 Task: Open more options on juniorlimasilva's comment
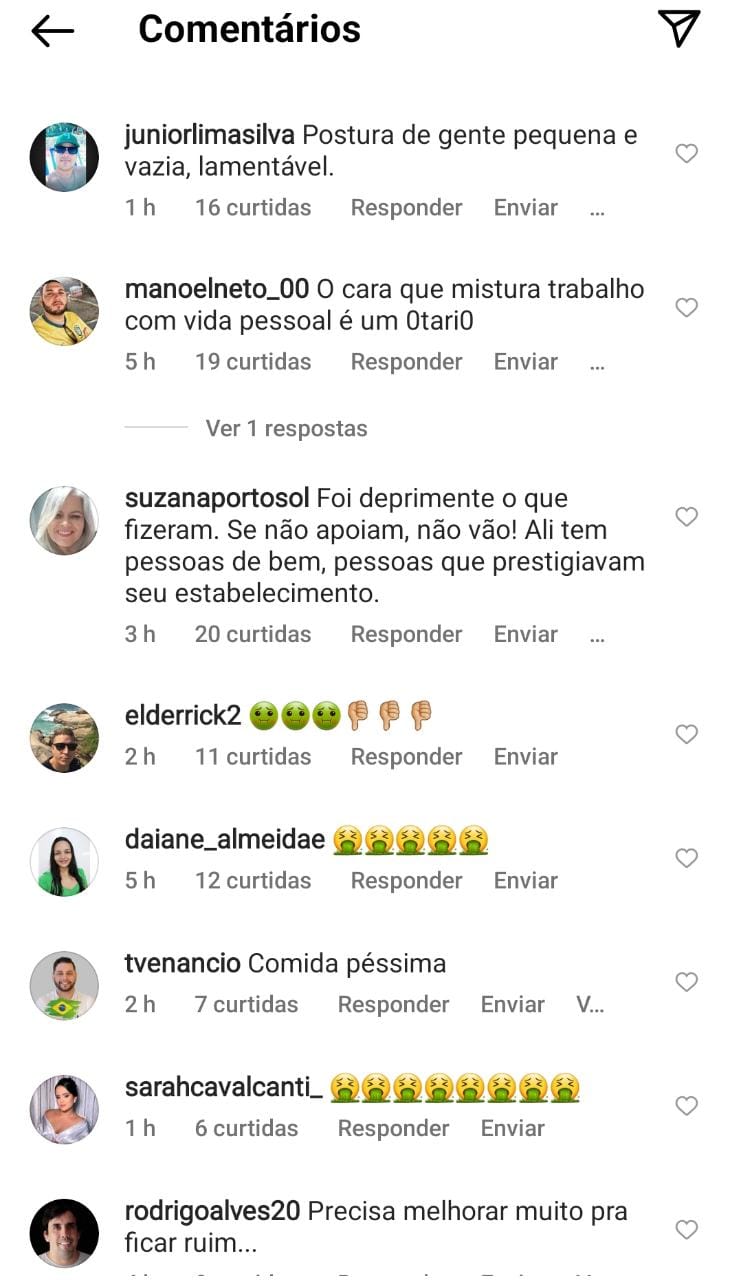click(597, 209)
